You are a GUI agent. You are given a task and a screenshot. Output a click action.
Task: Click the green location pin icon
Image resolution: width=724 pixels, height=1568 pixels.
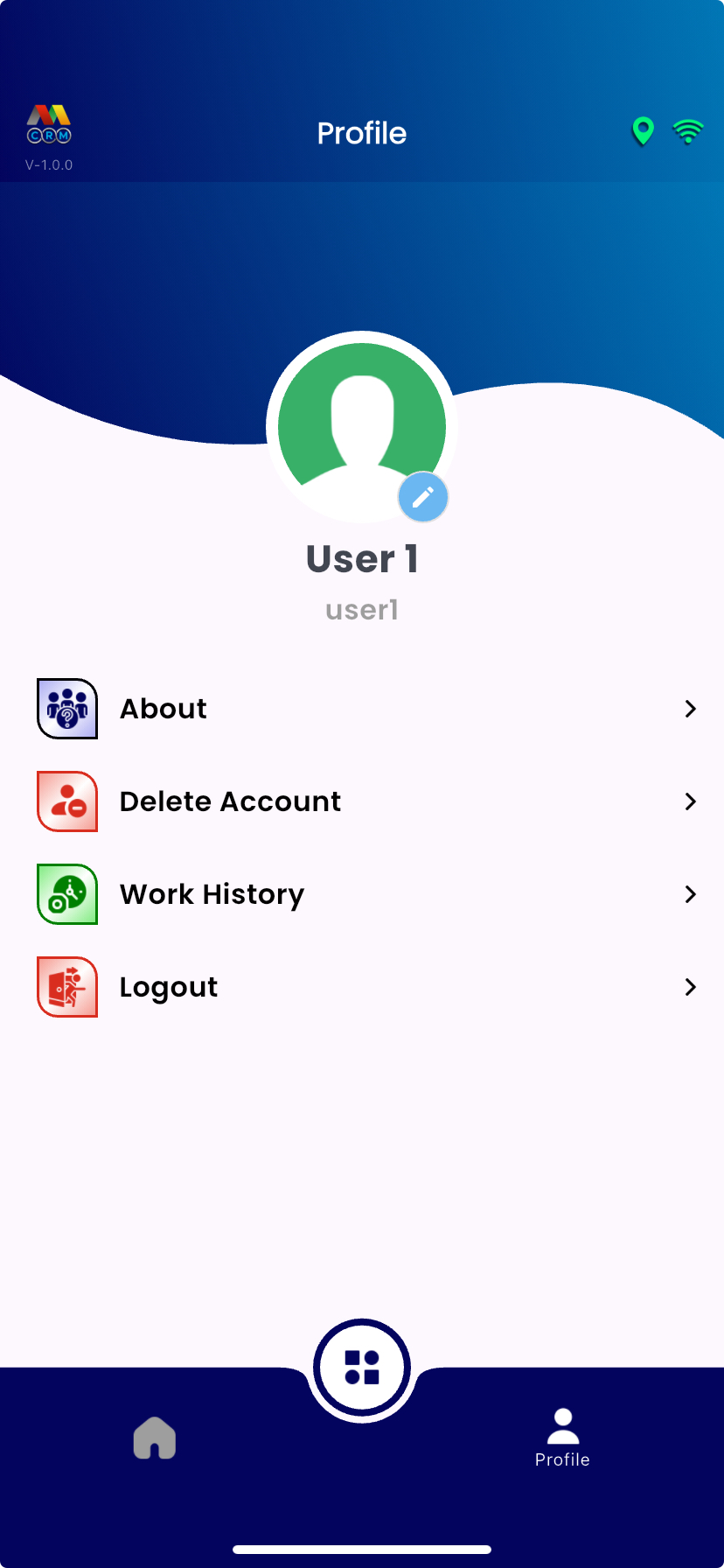coord(642,130)
